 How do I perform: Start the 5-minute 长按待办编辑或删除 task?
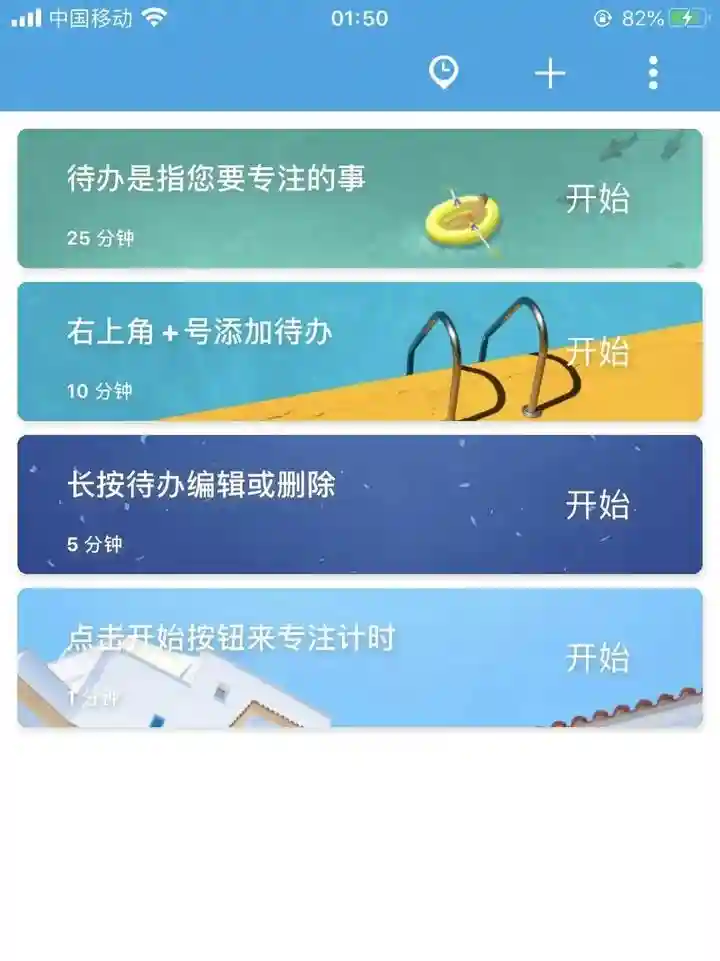click(597, 505)
